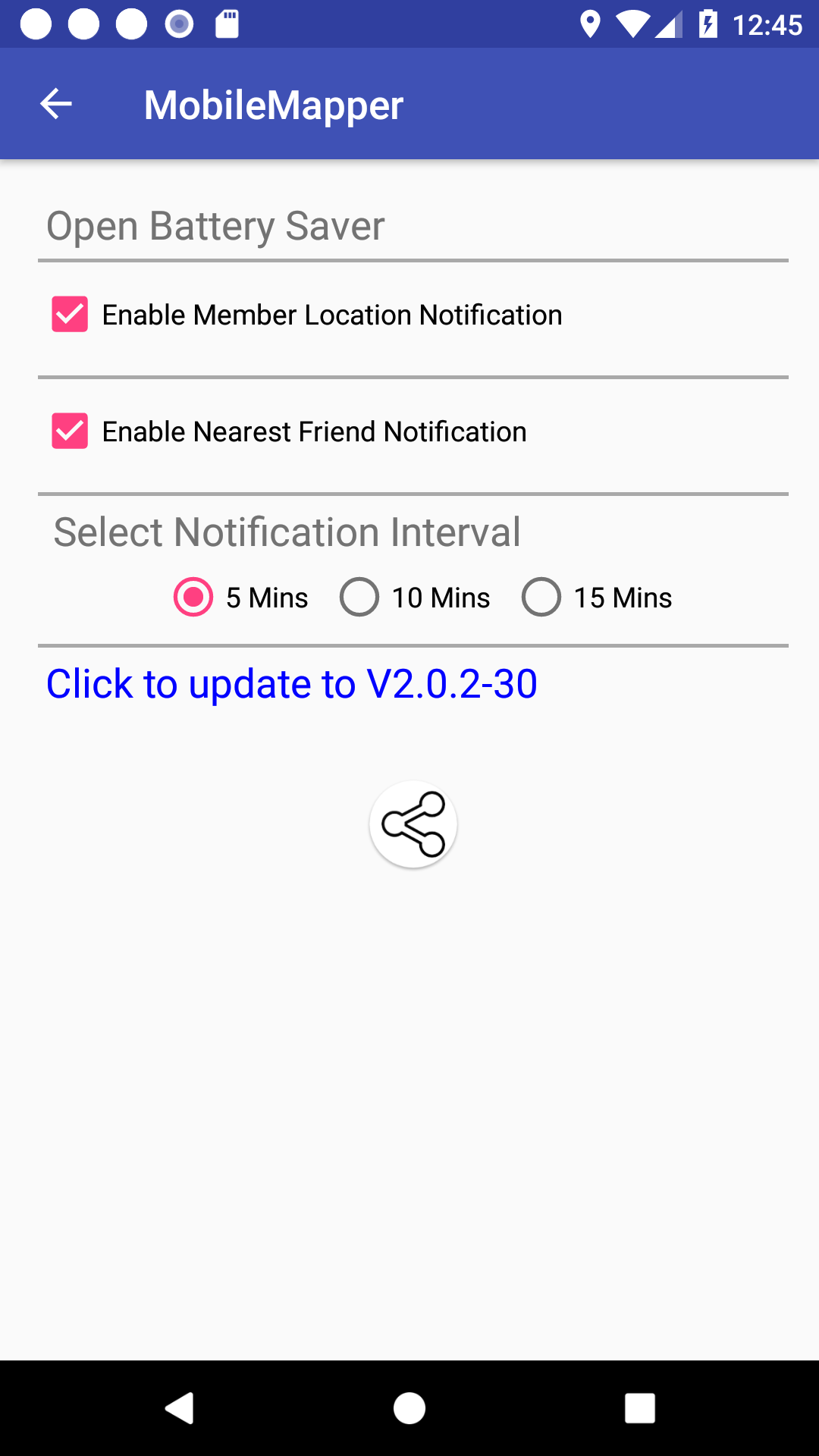Select the 10 Mins interval

point(359,598)
